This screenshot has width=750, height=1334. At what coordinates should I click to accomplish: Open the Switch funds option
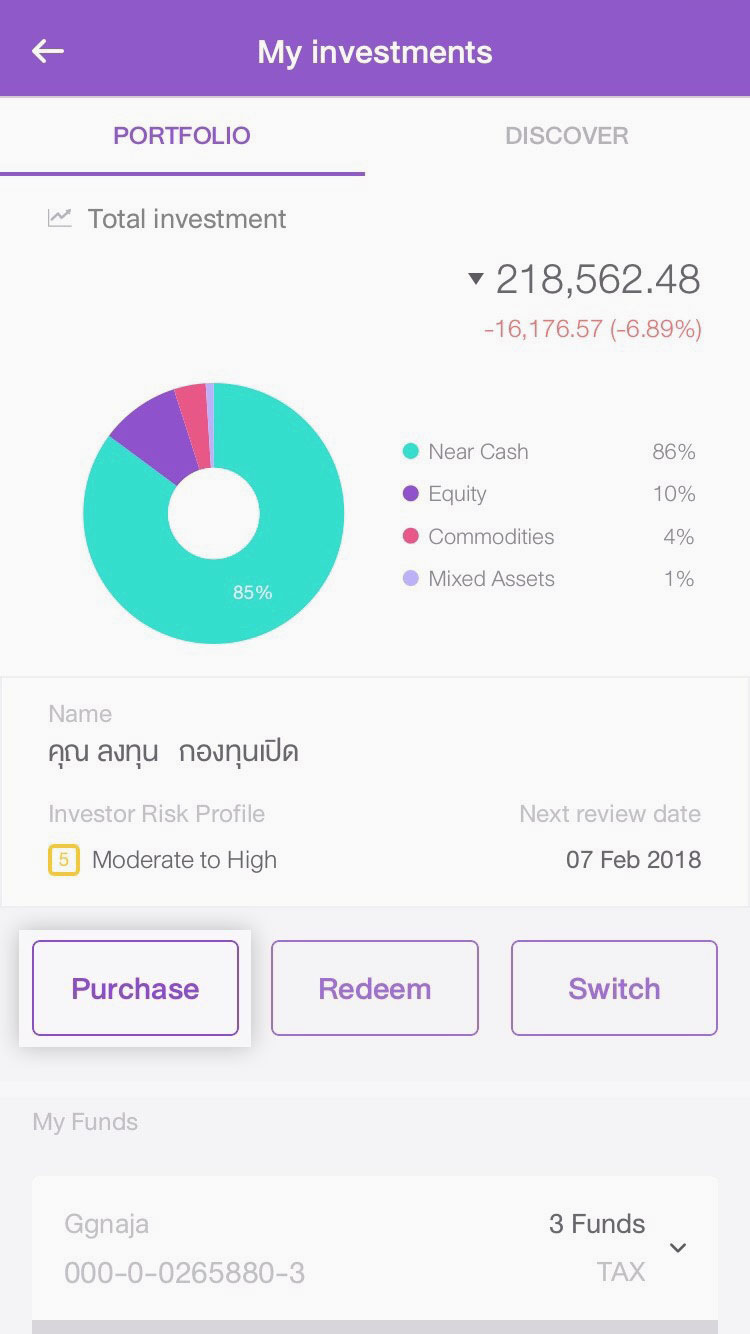(x=614, y=988)
